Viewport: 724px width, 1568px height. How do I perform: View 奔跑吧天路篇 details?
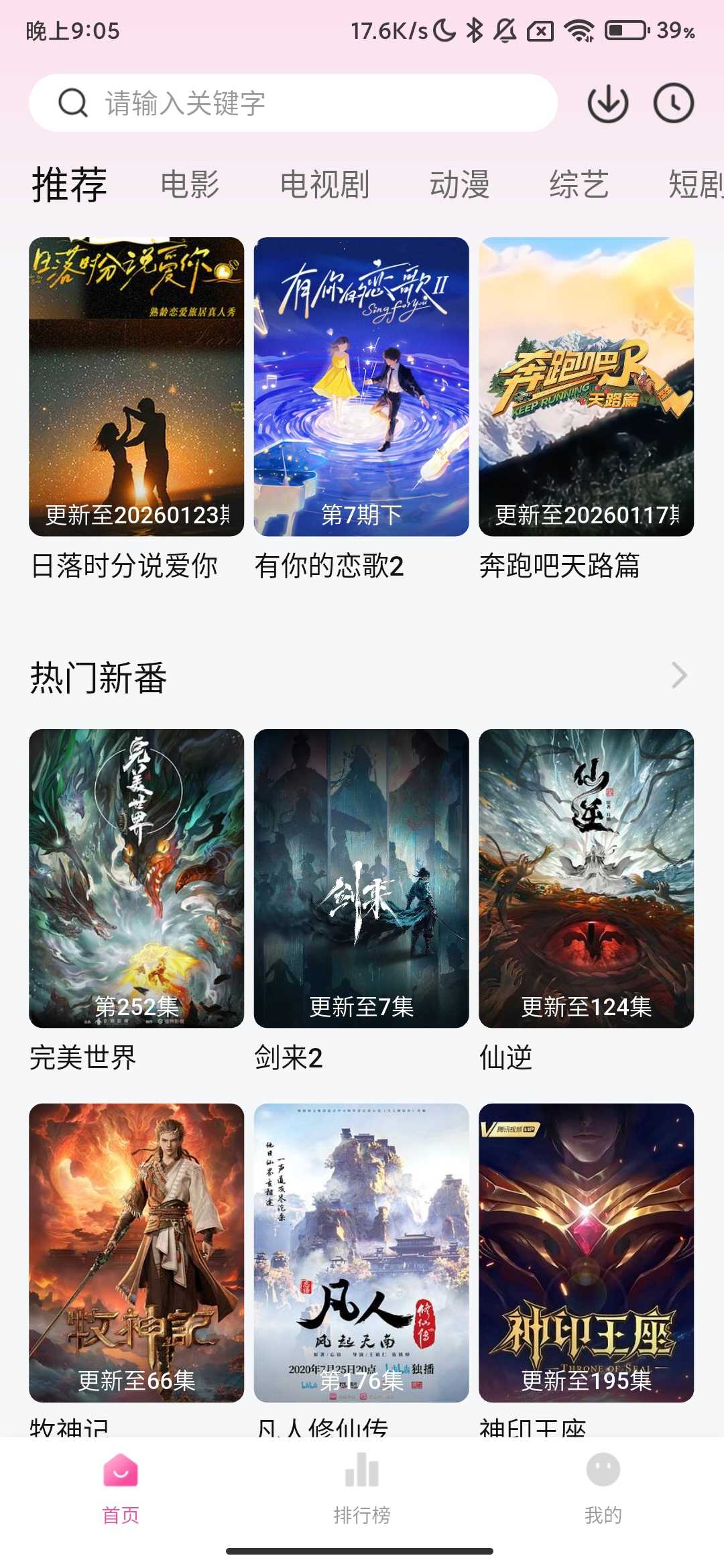click(586, 387)
